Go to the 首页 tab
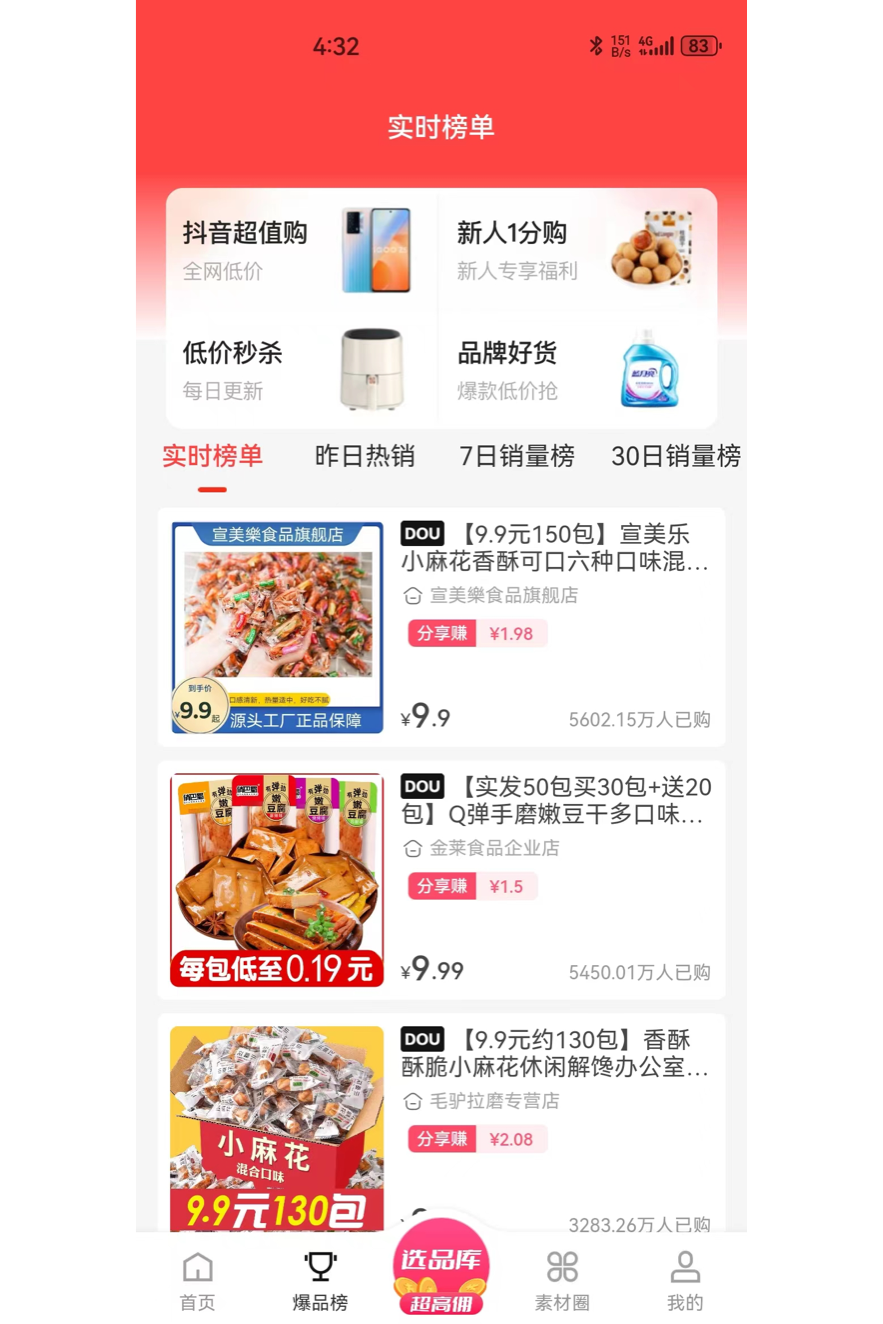 [x=197, y=1281]
